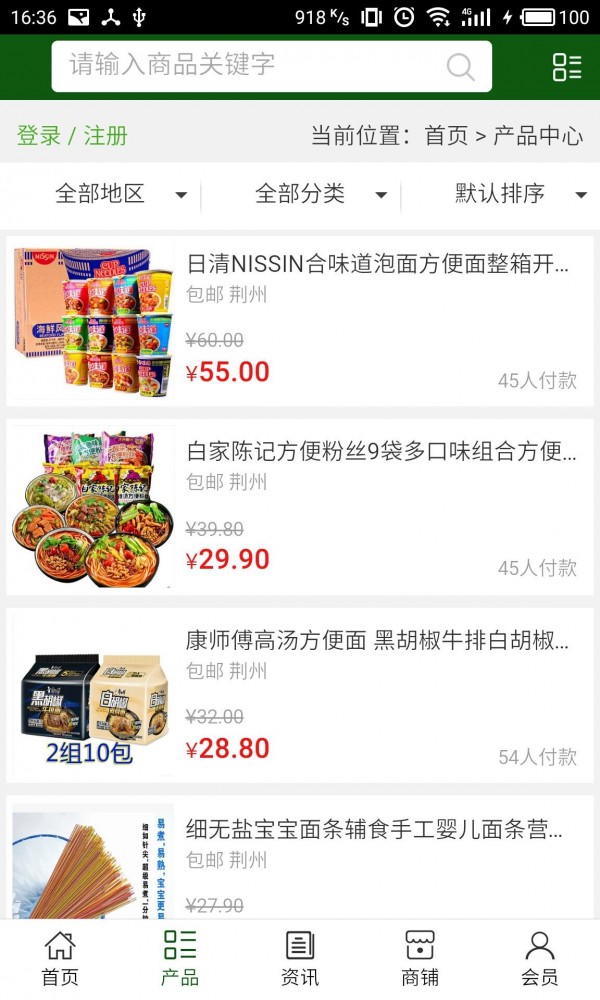Go to 首页 in the breadcrumb
The image size is (600, 1000).
446,136
